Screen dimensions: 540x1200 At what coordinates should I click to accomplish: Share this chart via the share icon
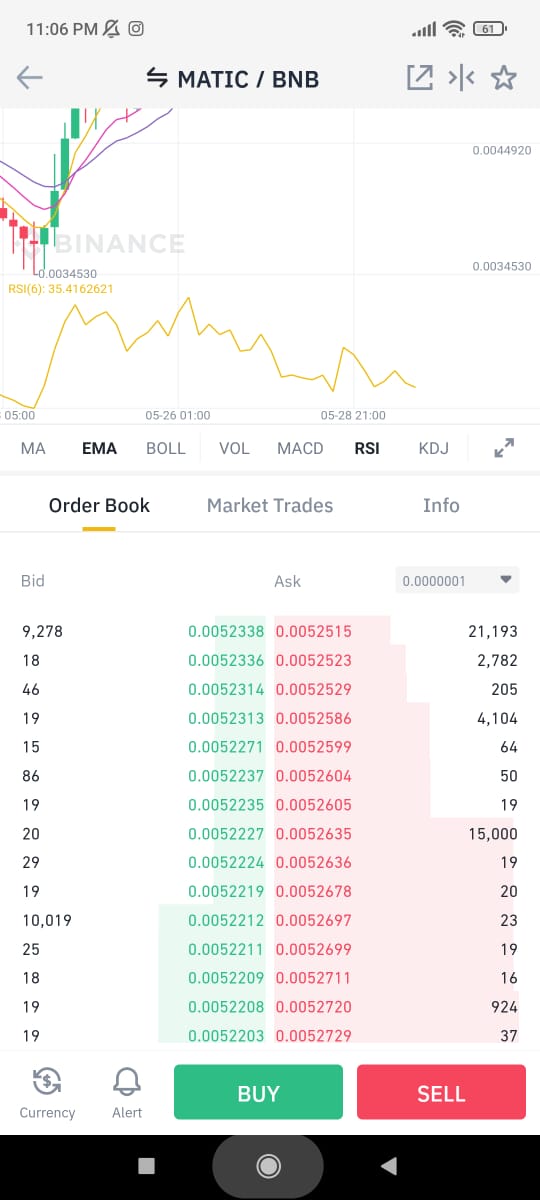point(419,78)
